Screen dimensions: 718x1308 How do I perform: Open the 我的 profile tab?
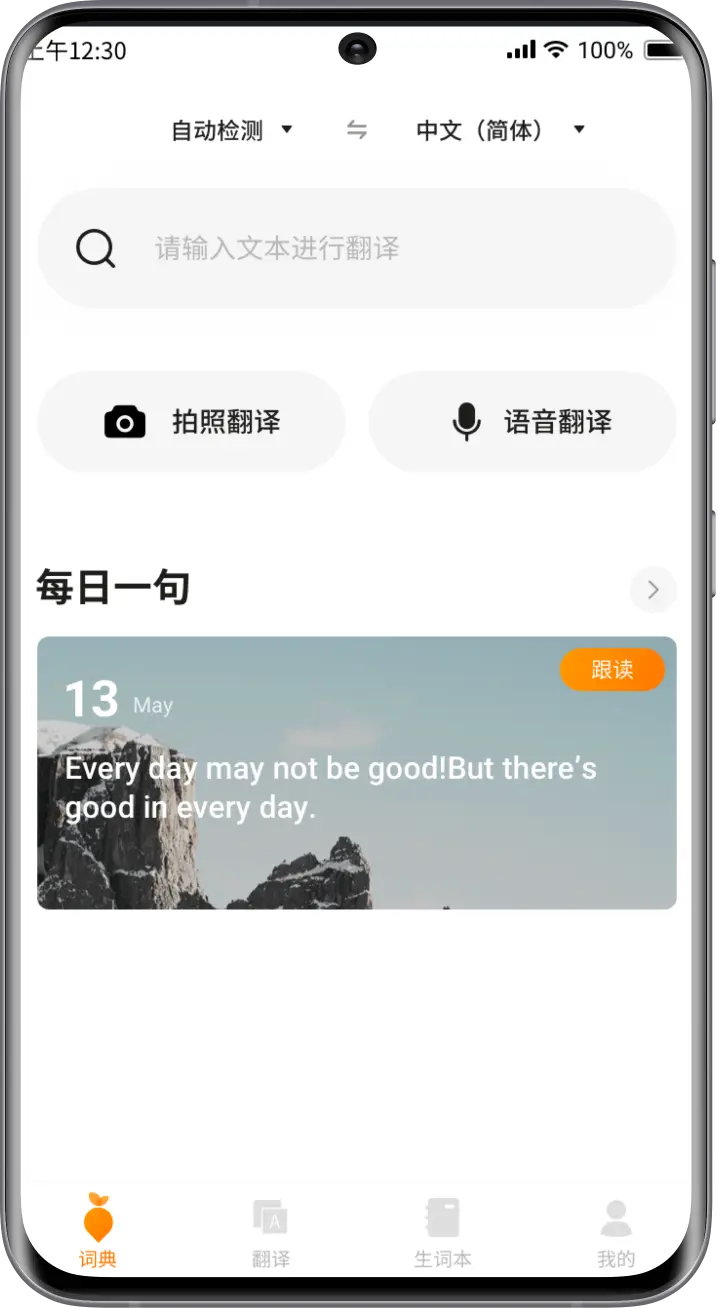point(616,1232)
